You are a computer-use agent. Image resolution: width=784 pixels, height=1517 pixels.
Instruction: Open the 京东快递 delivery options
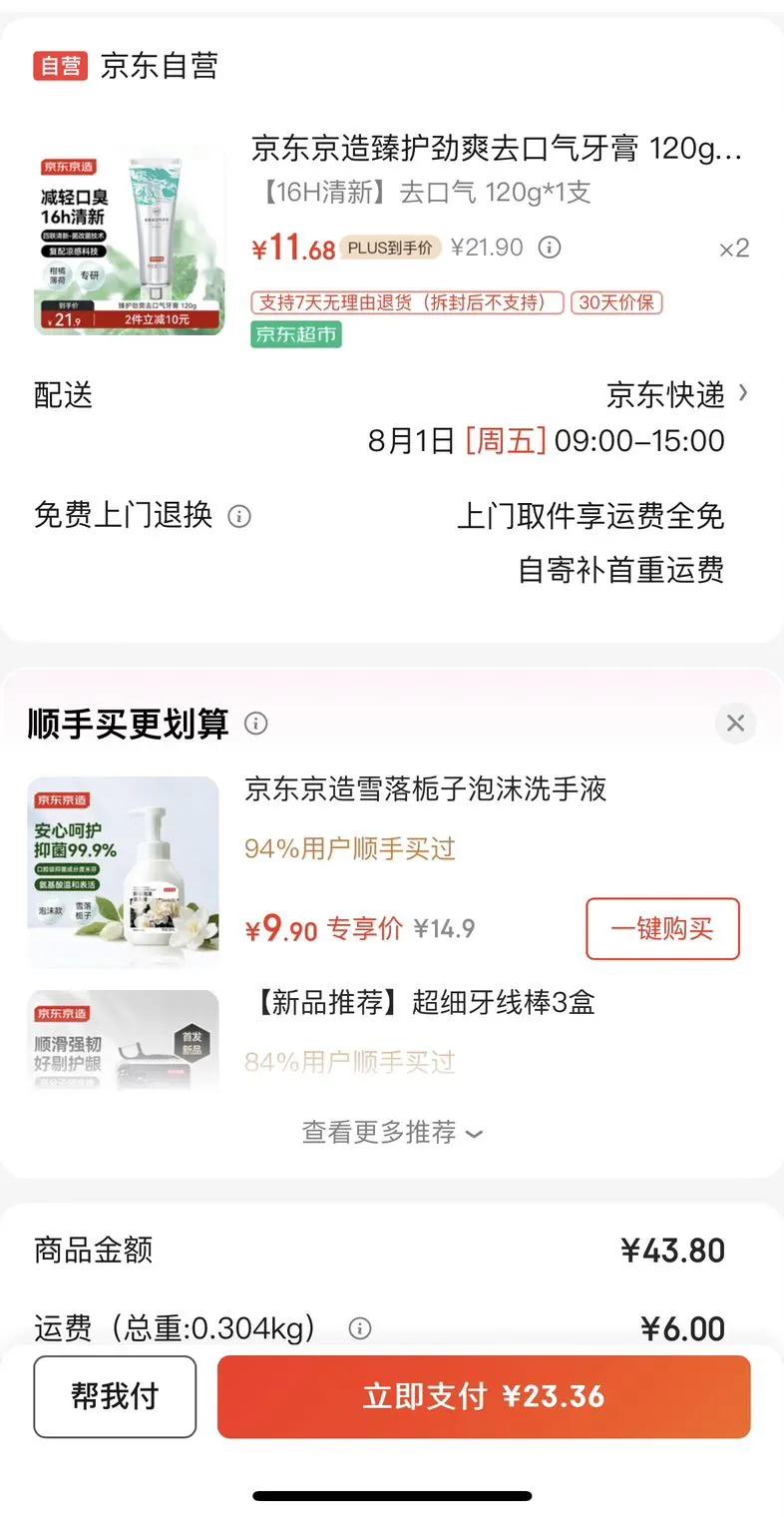point(676,394)
